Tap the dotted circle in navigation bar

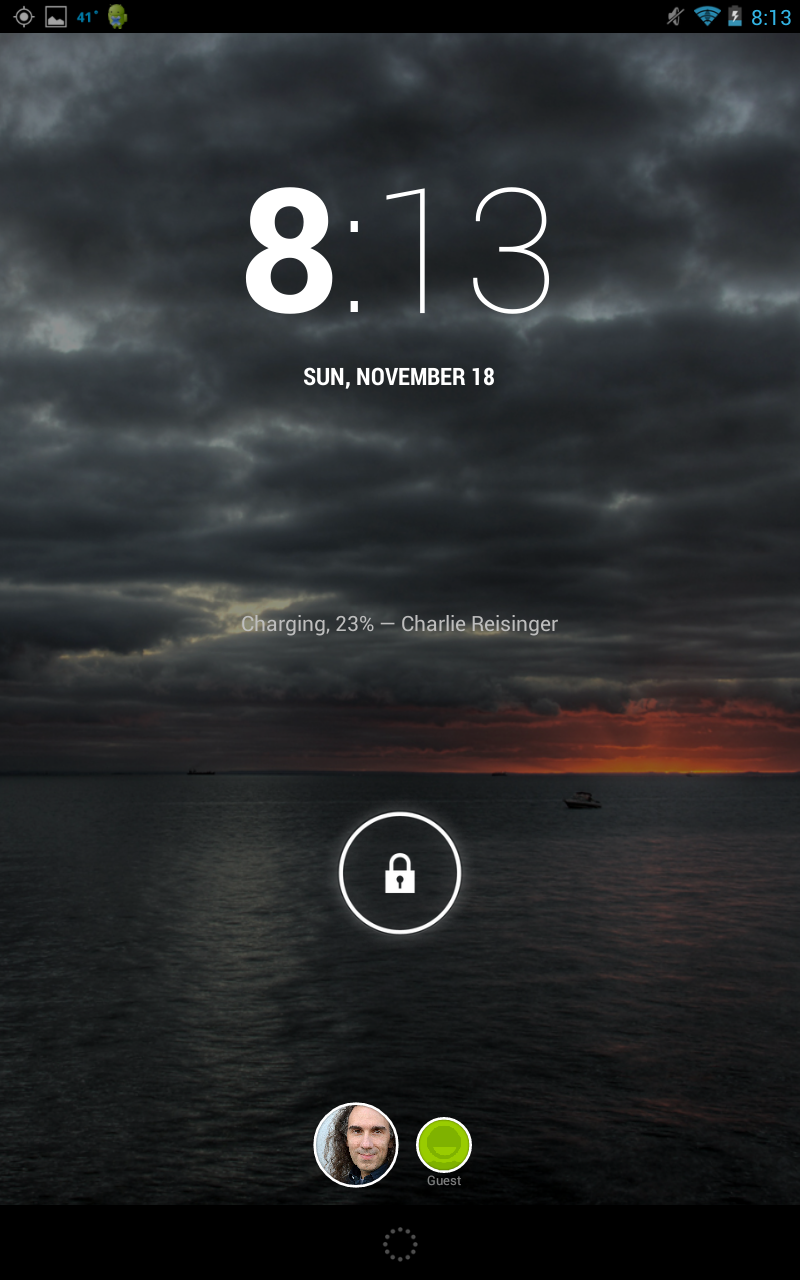coord(400,1245)
